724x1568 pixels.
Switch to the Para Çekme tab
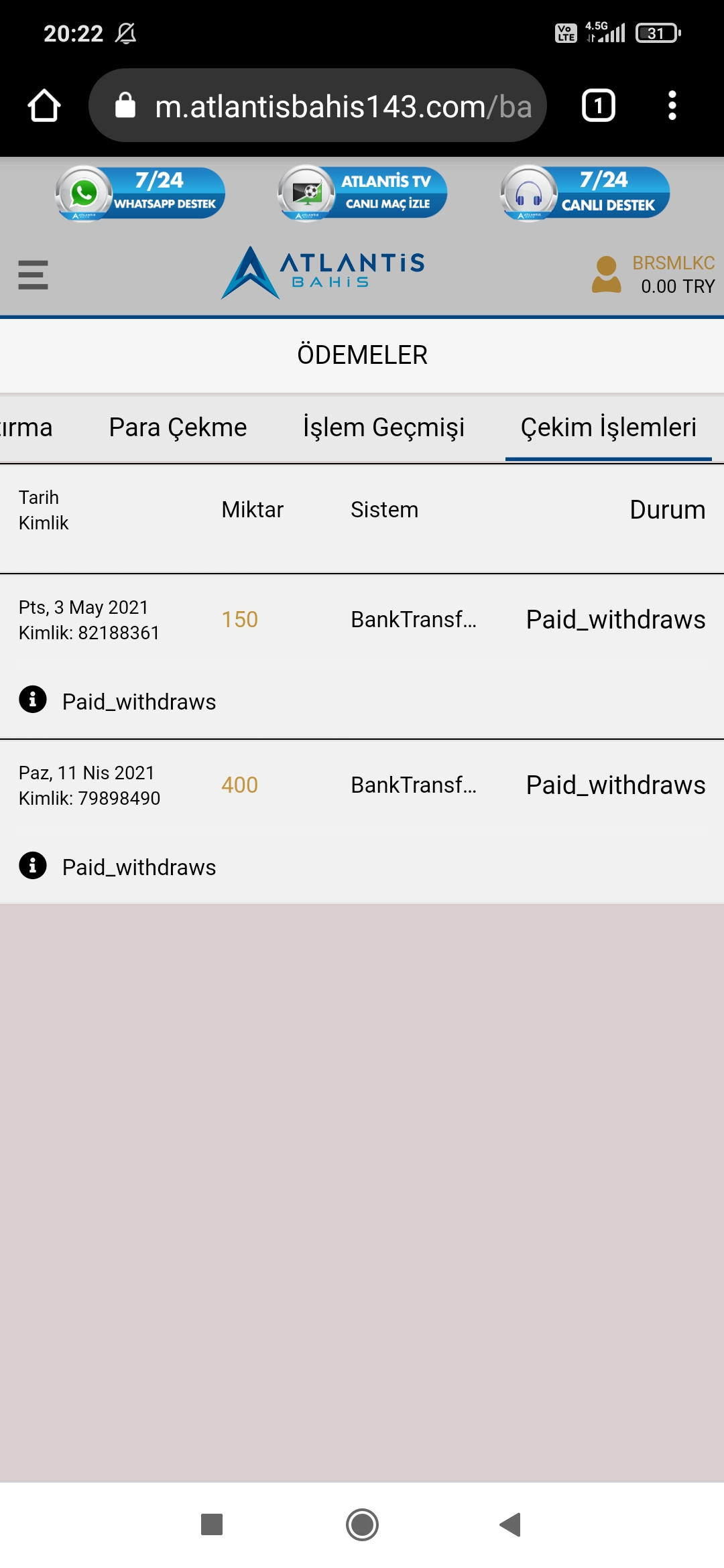pos(178,427)
